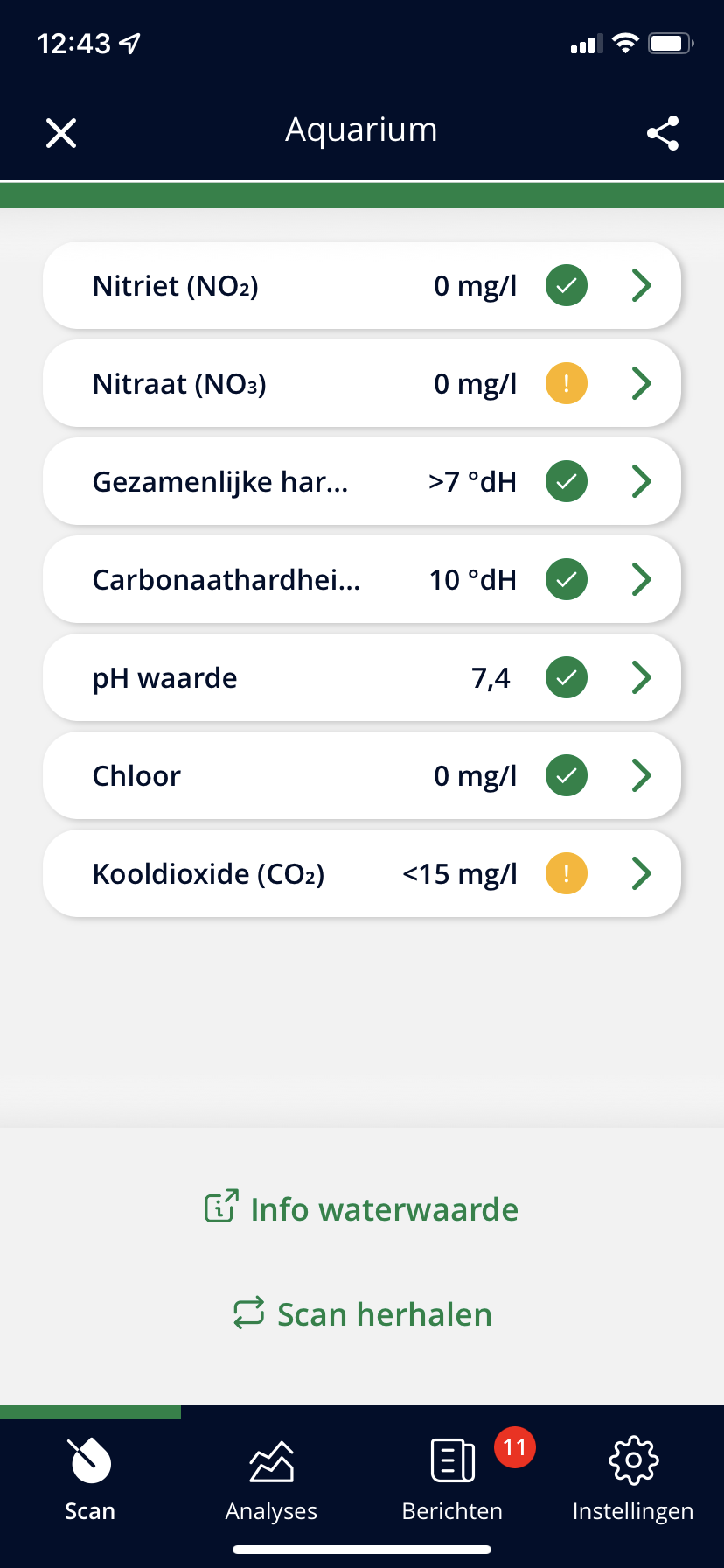Tap Scan herhalen to repeat the scan
Image resolution: width=724 pixels, height=1568 pixels.
361,1313
